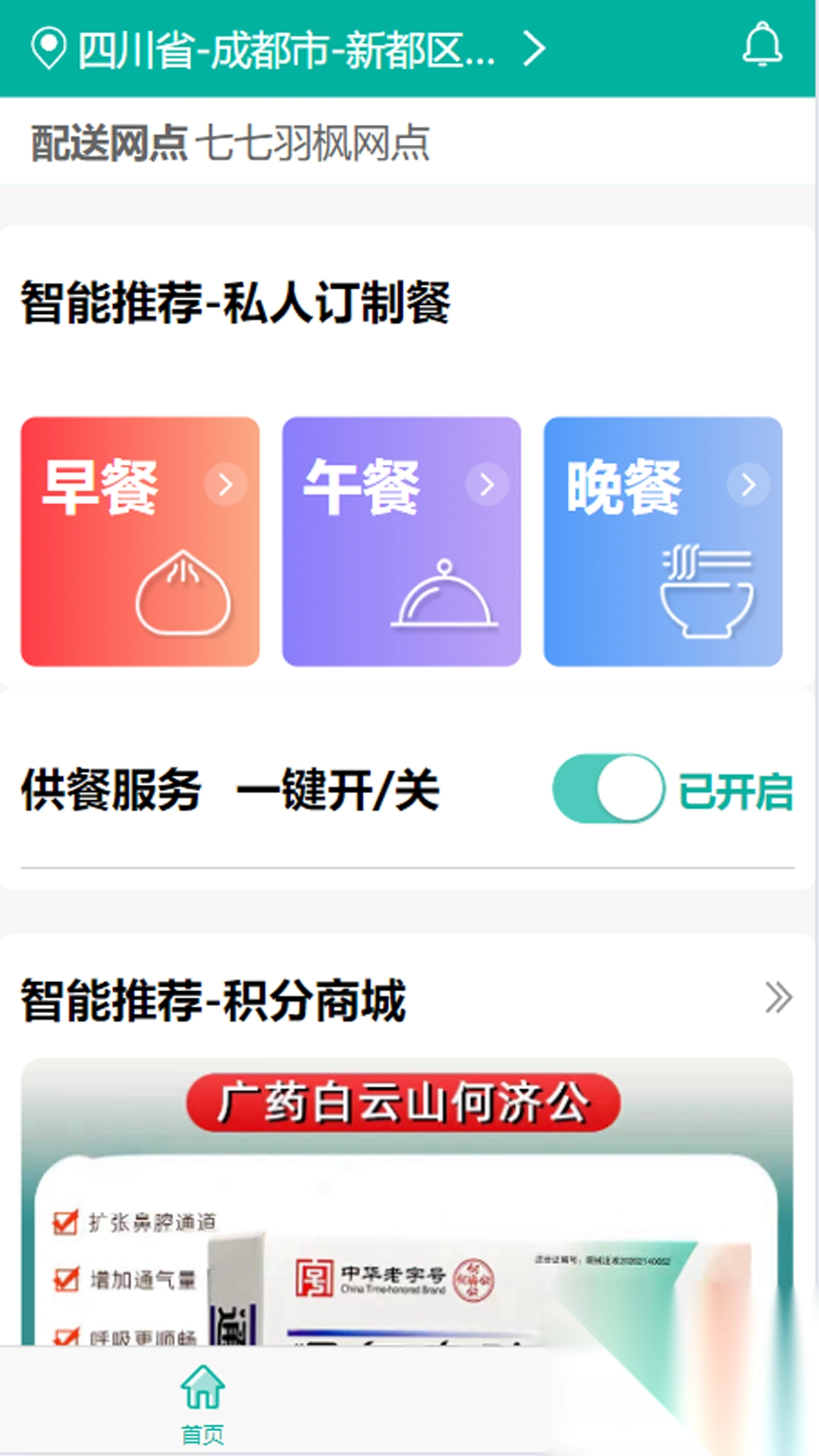Tap the 增加通气量 checkbox mark
819x1456 pixels.
pos(63,1279)
